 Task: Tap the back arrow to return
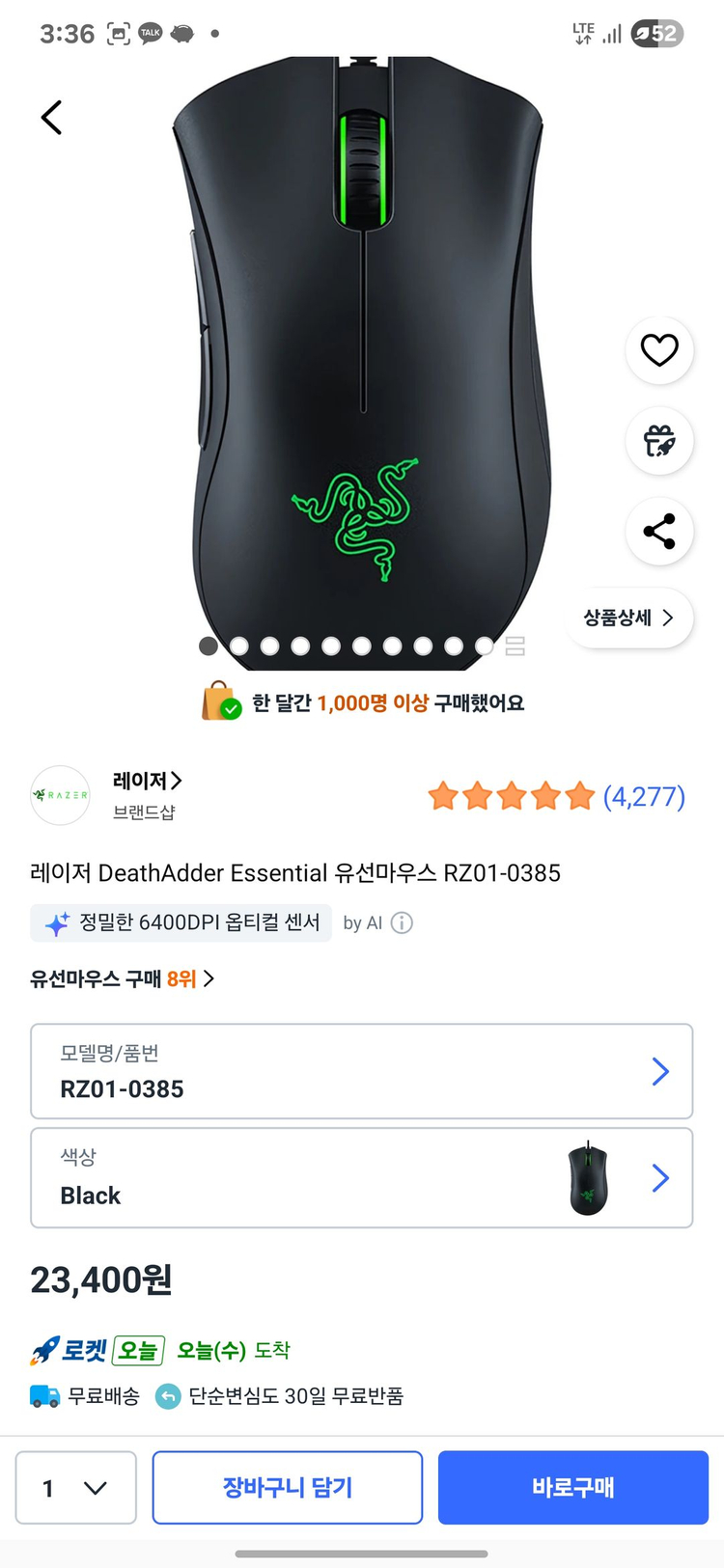51,117
